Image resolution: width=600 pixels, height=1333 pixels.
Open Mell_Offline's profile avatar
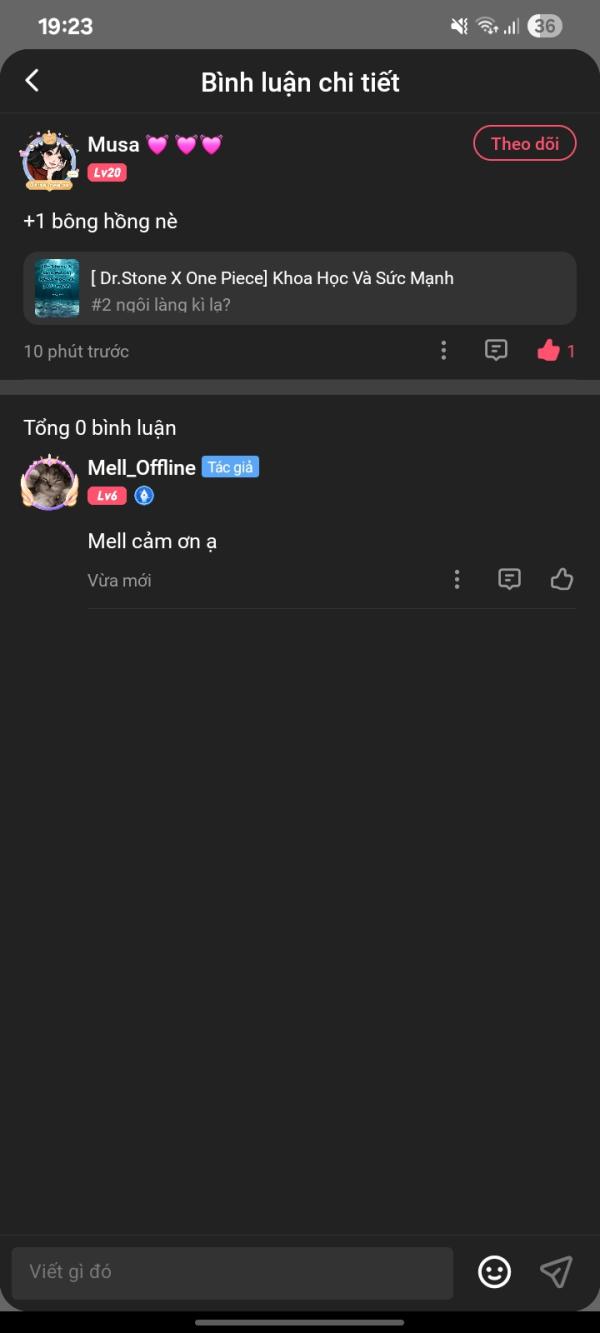coord(50,482)
